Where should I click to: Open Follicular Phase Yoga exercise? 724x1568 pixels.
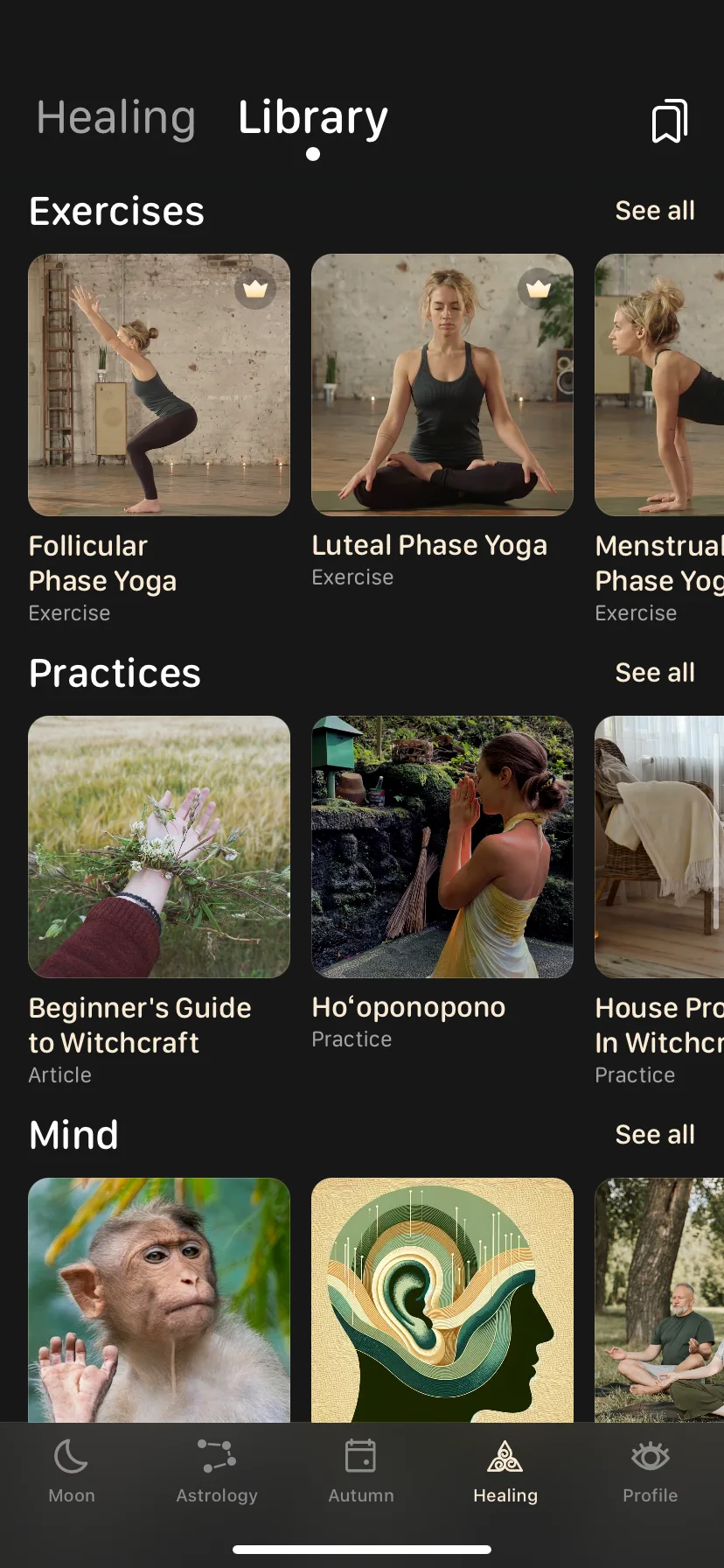159,385
